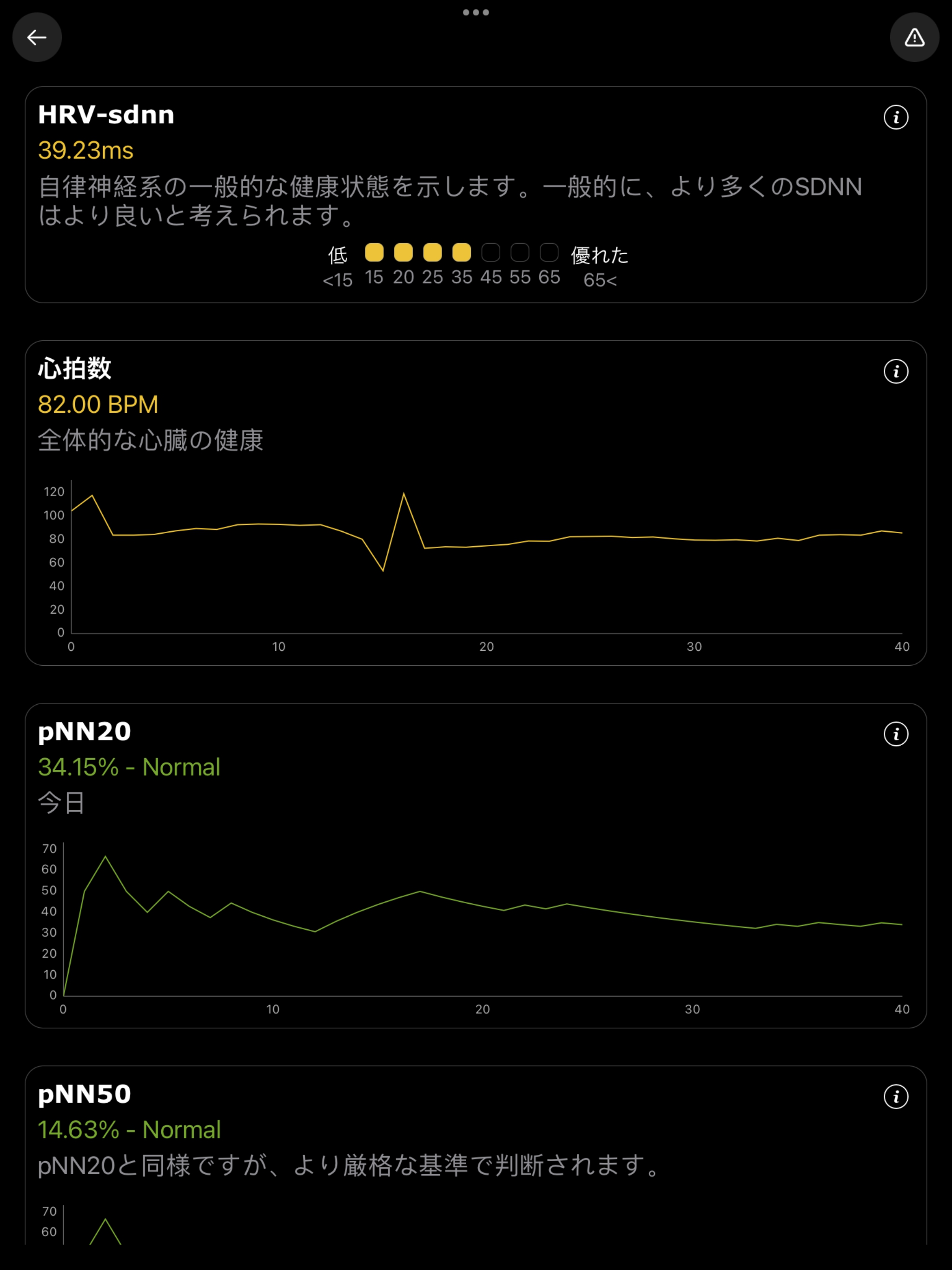
Task: Open info details for the pNN20 card
Action: (x=896, y=733)
